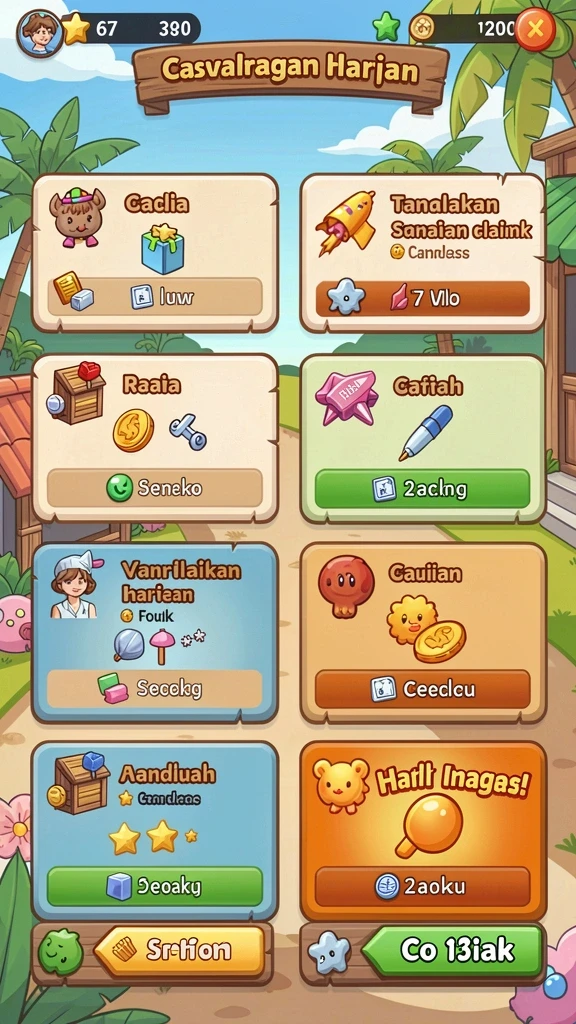Tap the Seneko button in Raaia card
This screenshot has width=576, height=1024.
click(155, 488)
